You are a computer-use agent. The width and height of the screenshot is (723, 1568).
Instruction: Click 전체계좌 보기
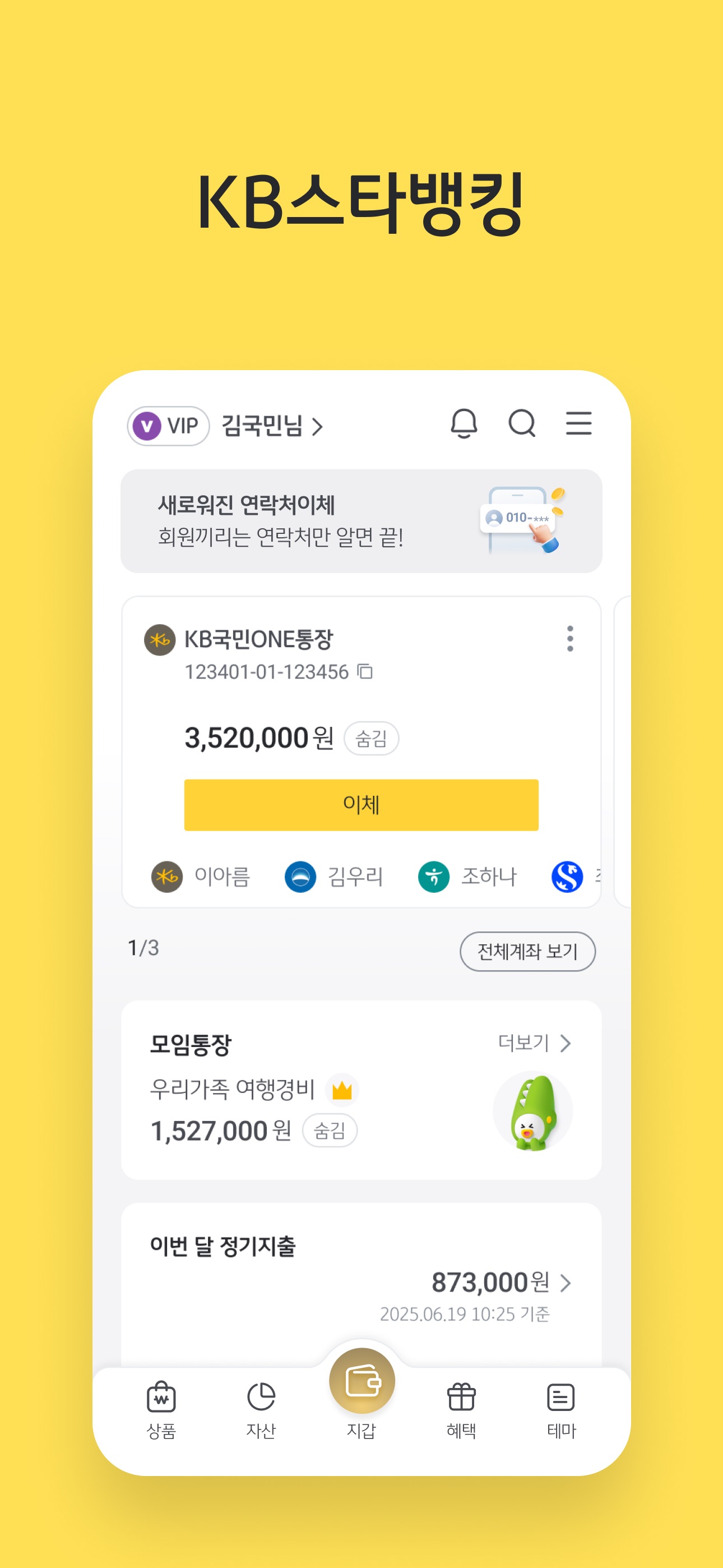pyautogui.click(x=527, y=951)
